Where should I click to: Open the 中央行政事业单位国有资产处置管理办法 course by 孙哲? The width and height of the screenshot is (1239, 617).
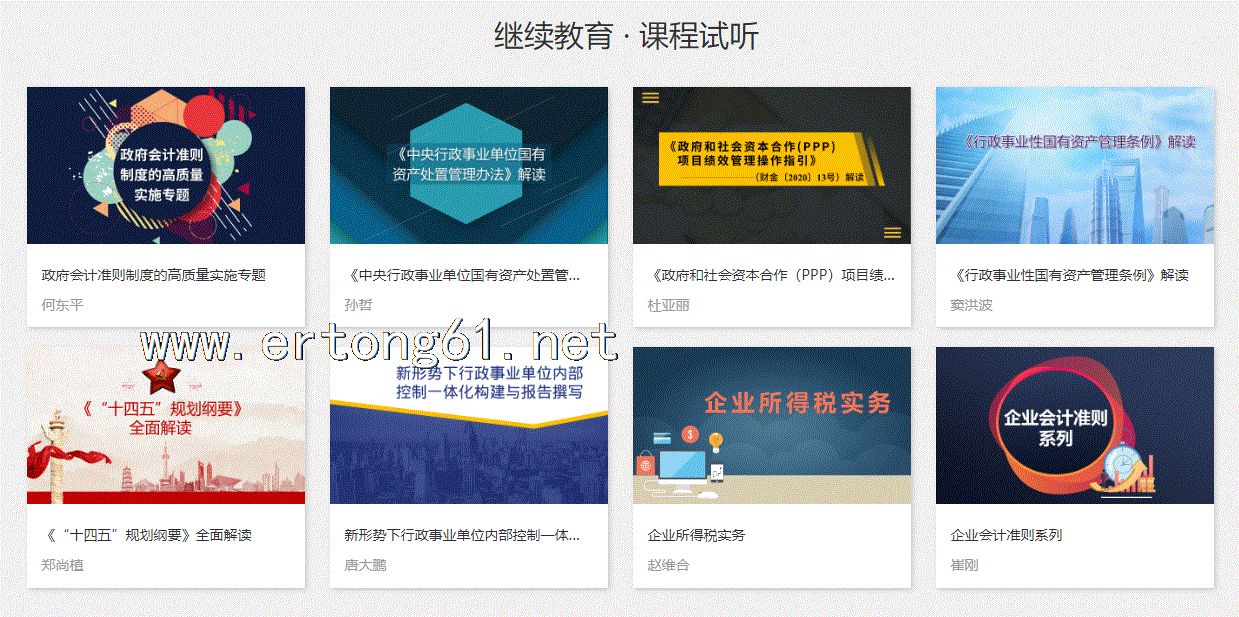click(468, 166)
